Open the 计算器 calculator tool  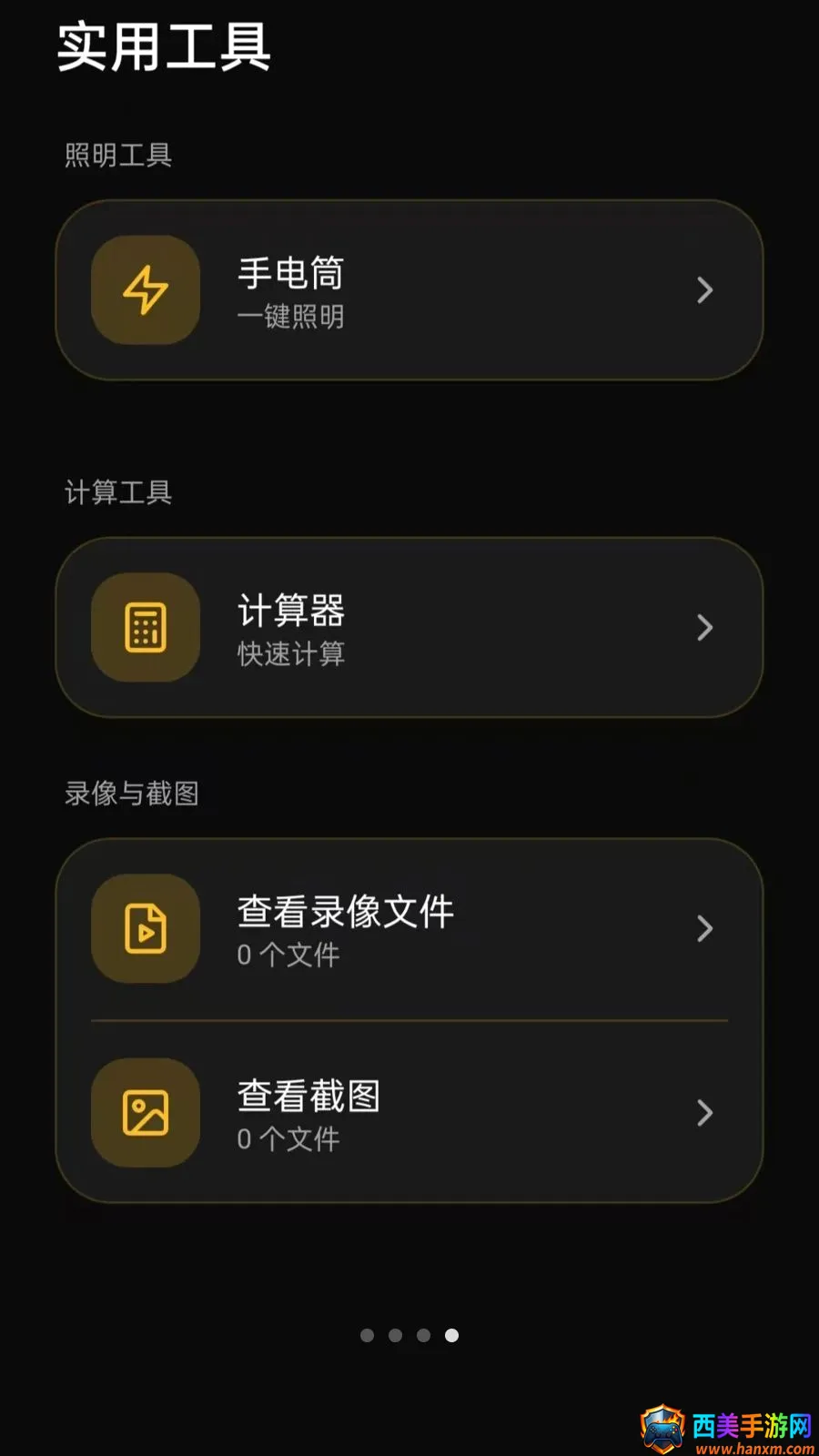(x=409, y=628)
